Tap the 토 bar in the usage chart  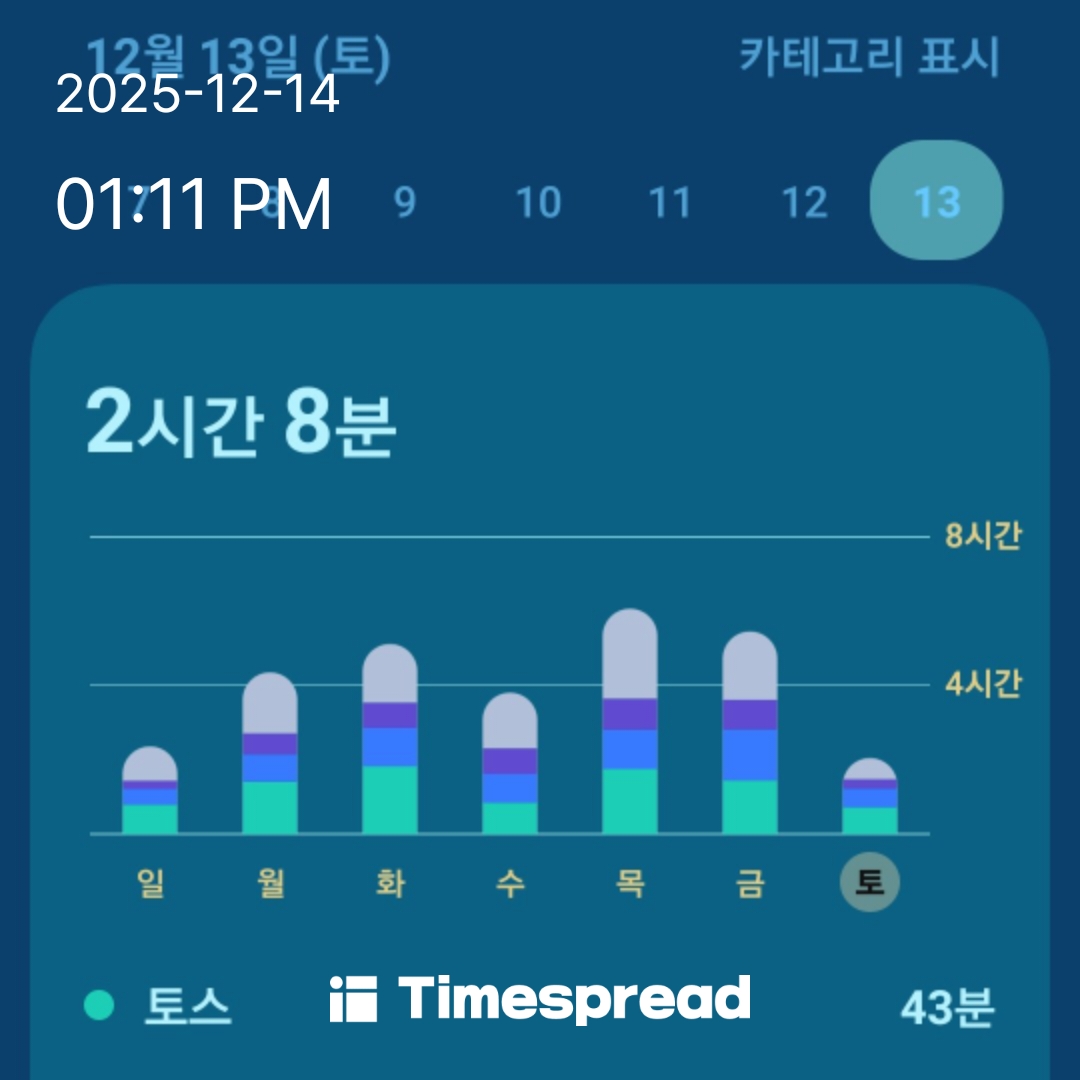click(x=870, y=797)
